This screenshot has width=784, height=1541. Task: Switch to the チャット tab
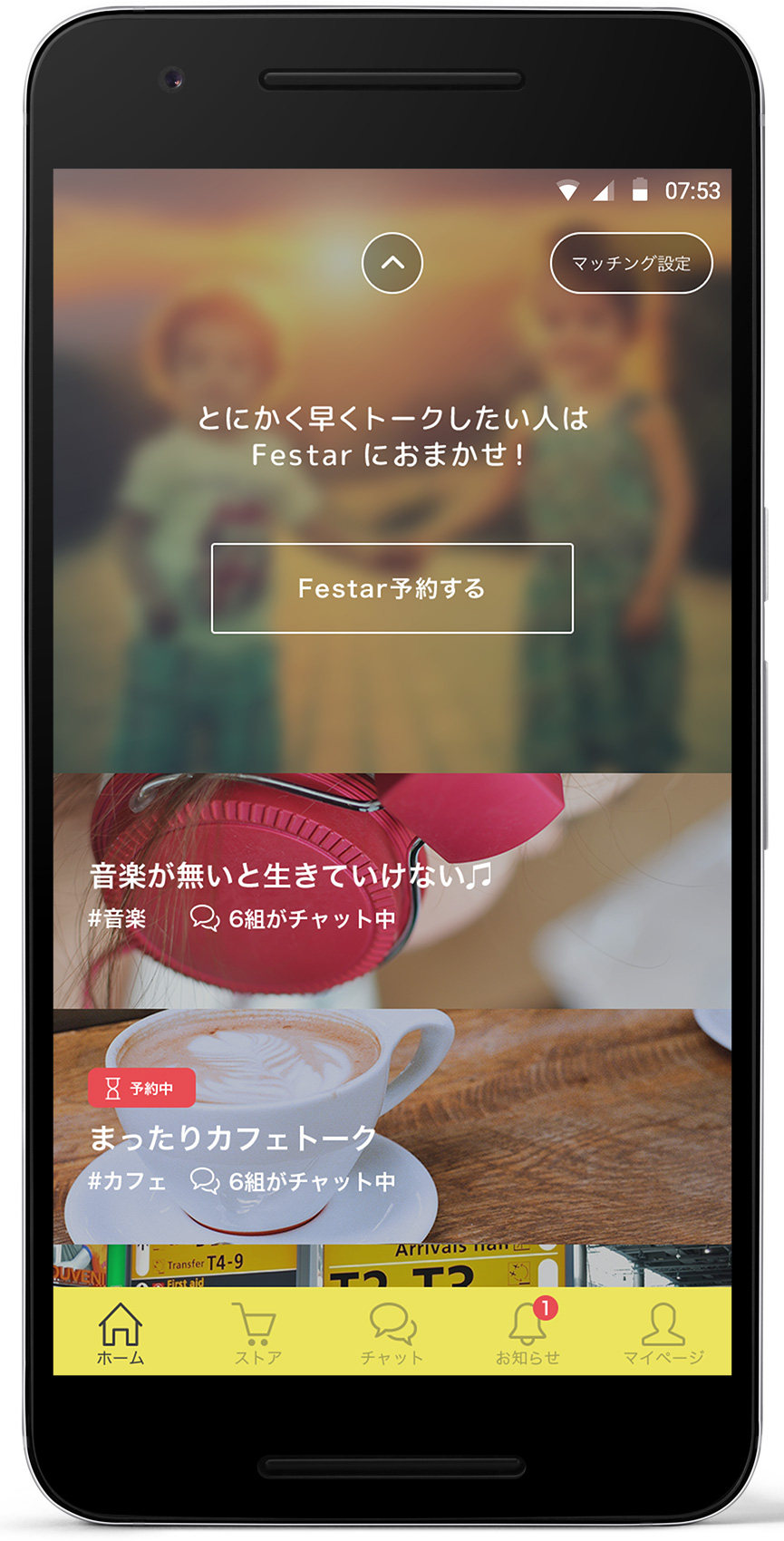[392, 1333]
